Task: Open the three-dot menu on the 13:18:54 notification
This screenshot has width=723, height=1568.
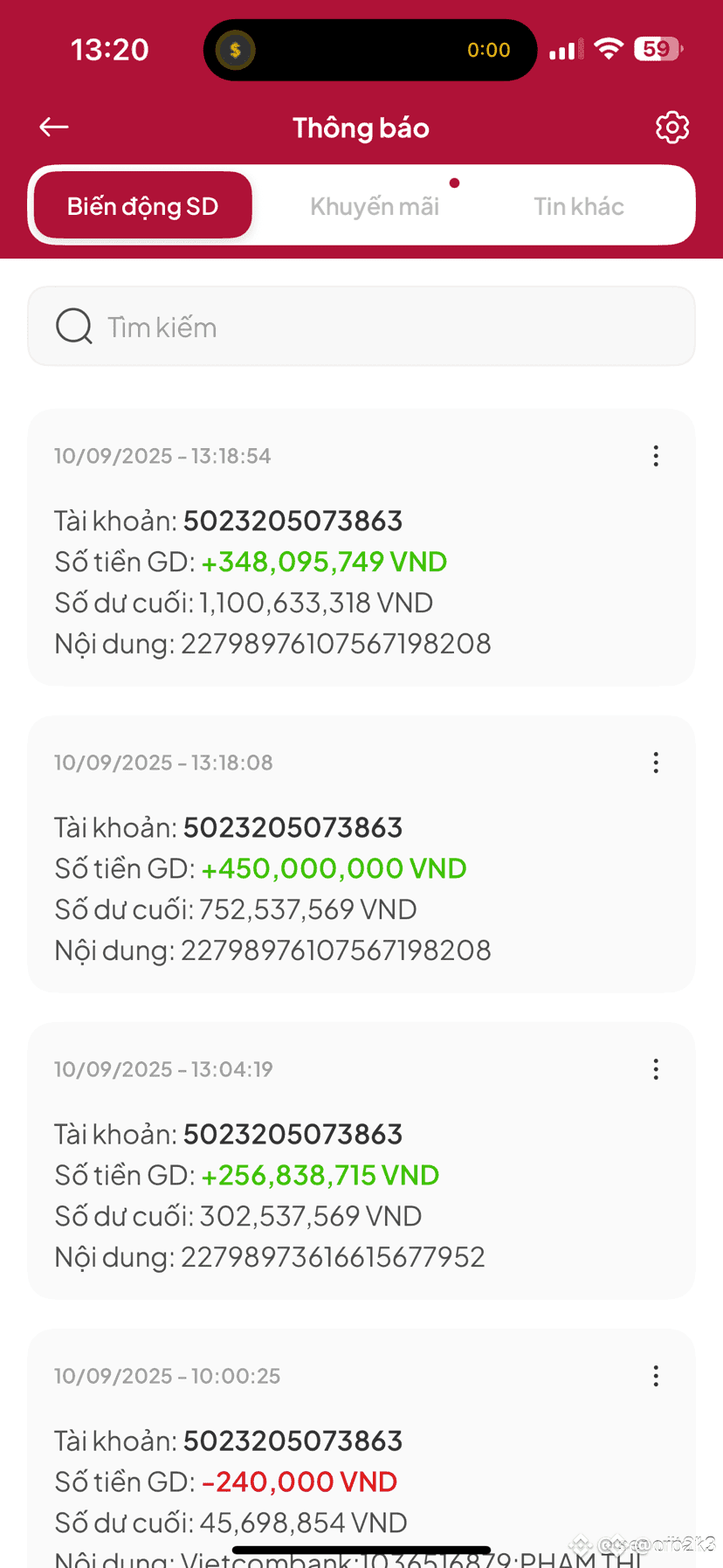Action: (x=656, y=456)
